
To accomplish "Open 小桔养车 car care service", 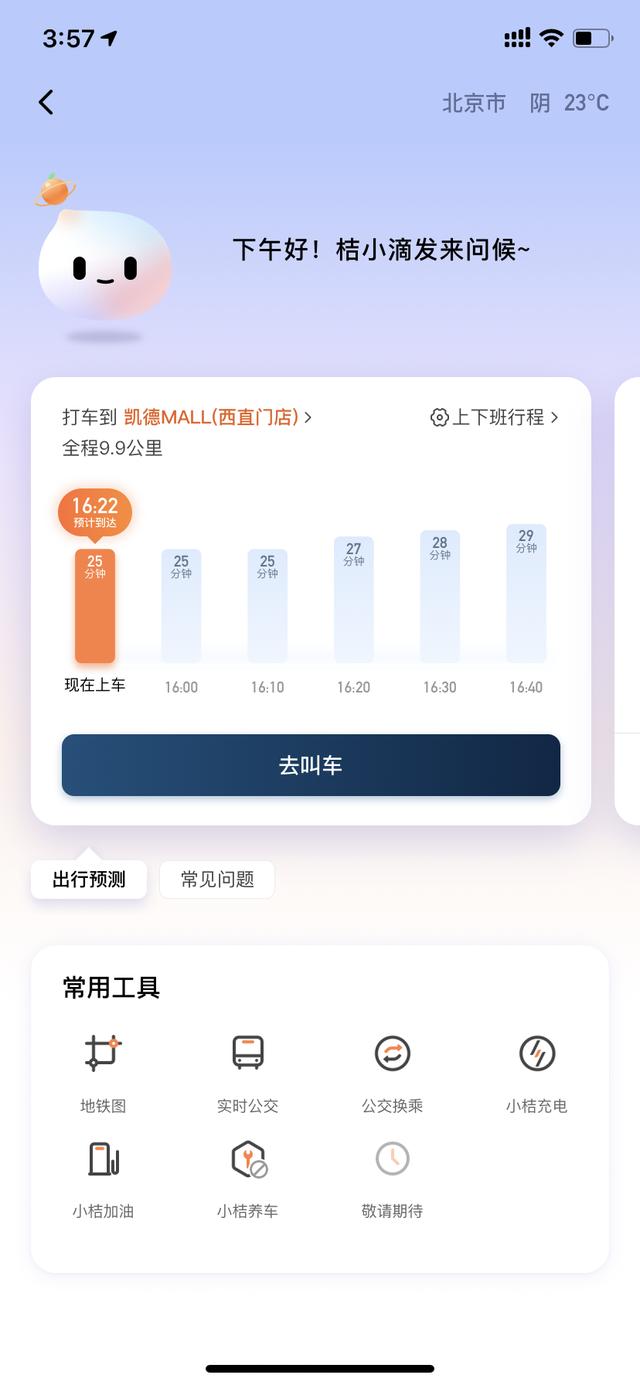I will coord(248,1177).
